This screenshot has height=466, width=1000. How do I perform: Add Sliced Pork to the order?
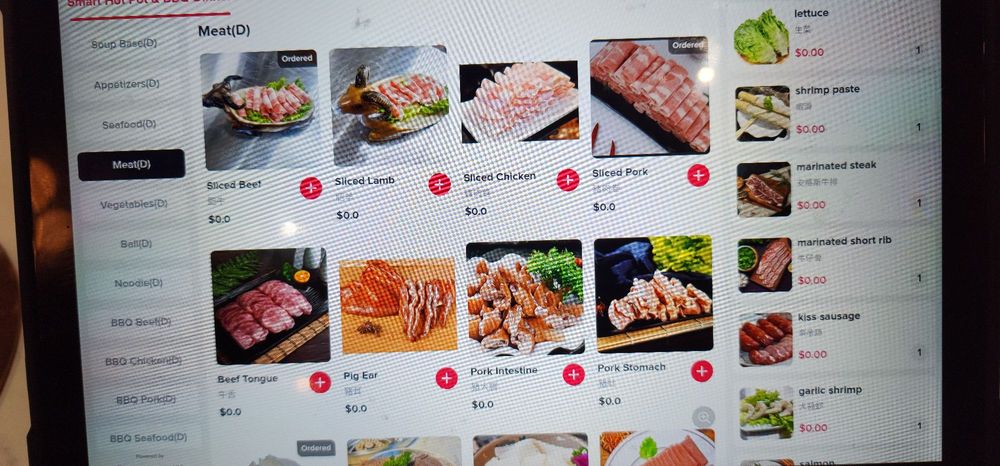click(698, 176)
